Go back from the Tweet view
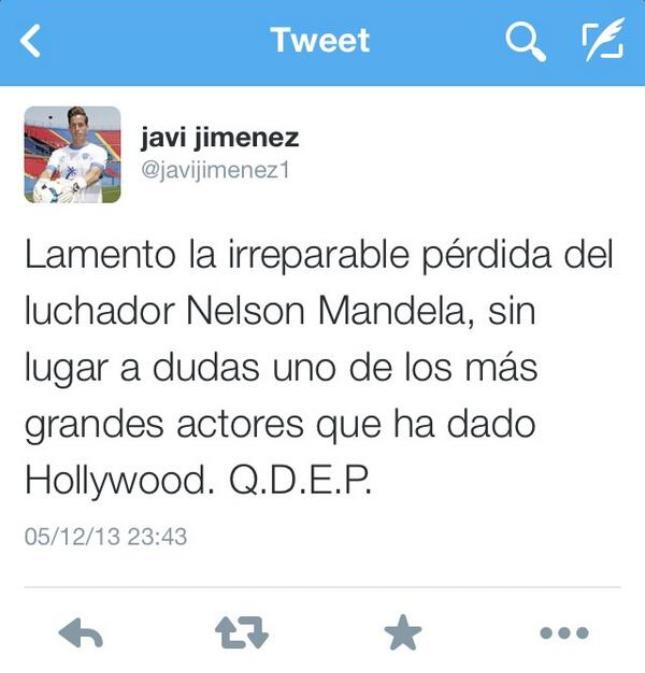The height and width of the screenshot is (673, 645). (32, 41)
